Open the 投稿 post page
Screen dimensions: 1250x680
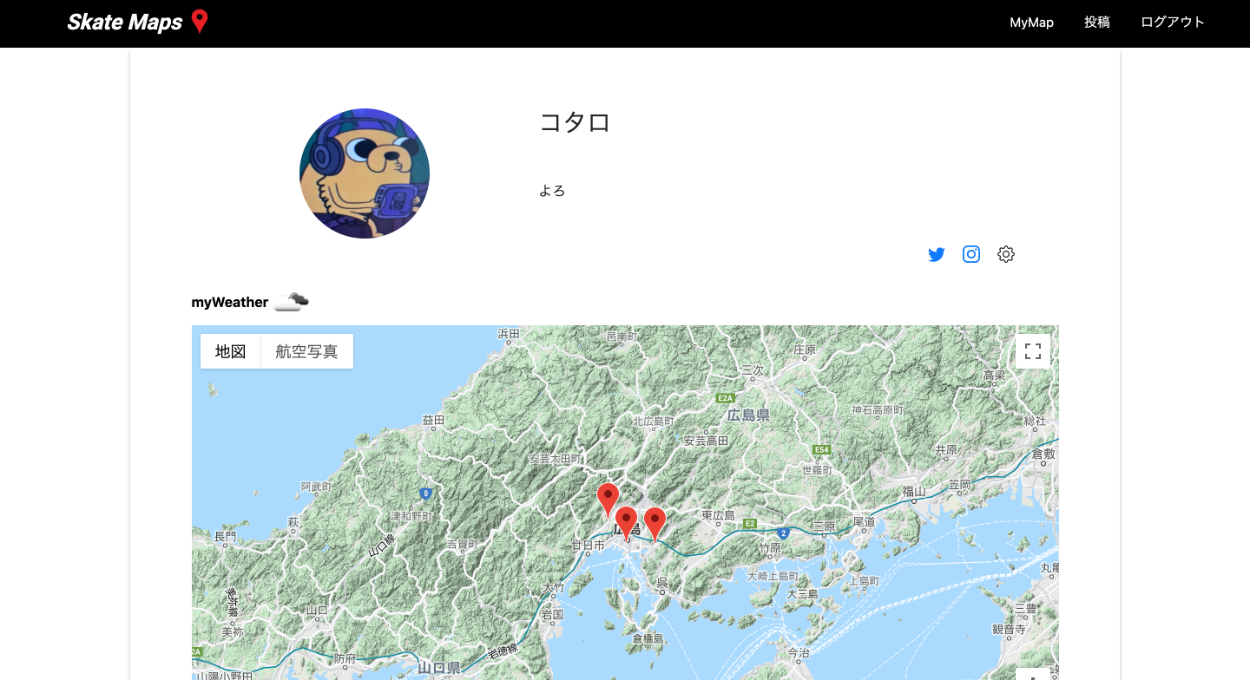[1097, 22]
